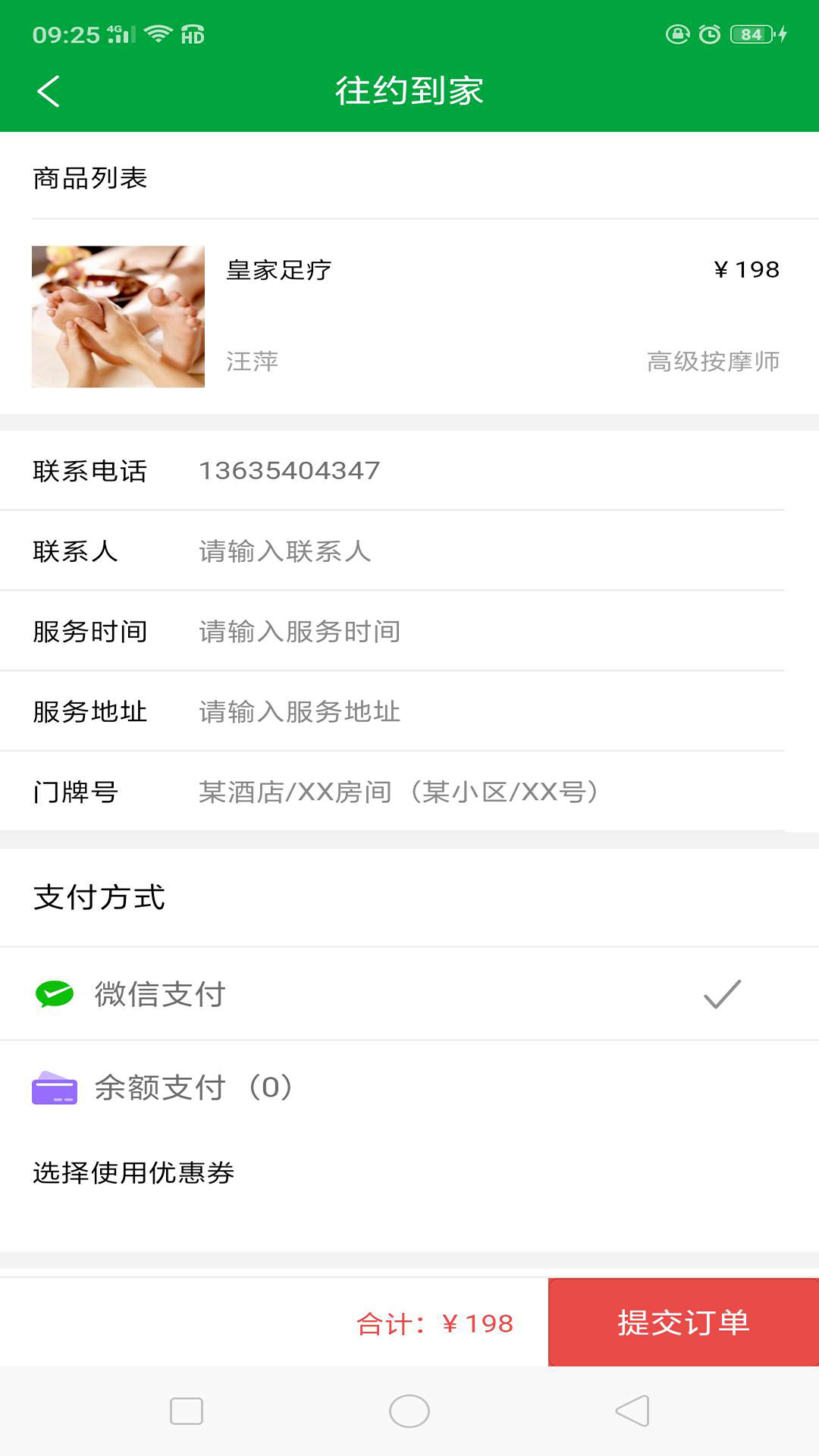
Task: Open 选择使用优惠券 to pick a coupon
Action: pos(134,1172)
